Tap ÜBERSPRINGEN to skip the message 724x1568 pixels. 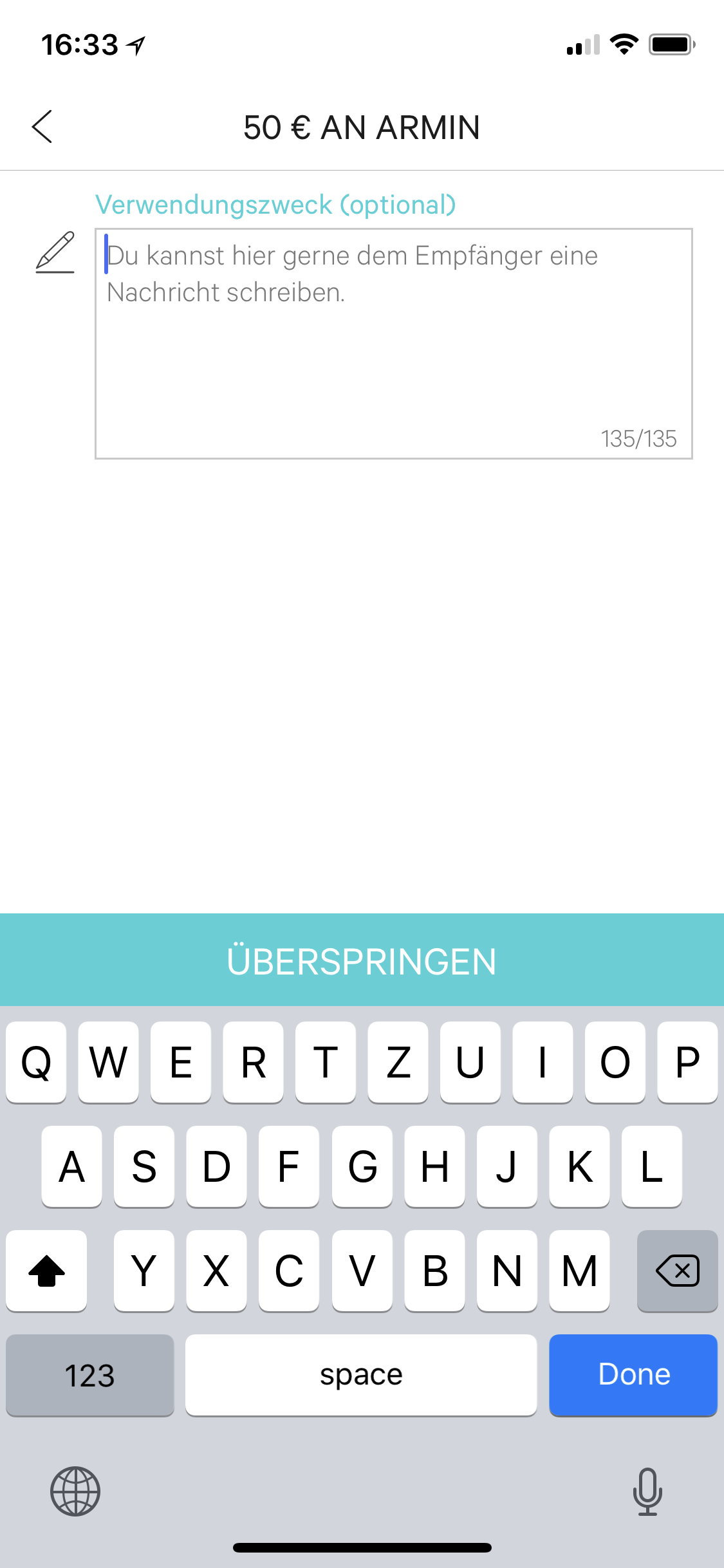click(x=362, y=960)
